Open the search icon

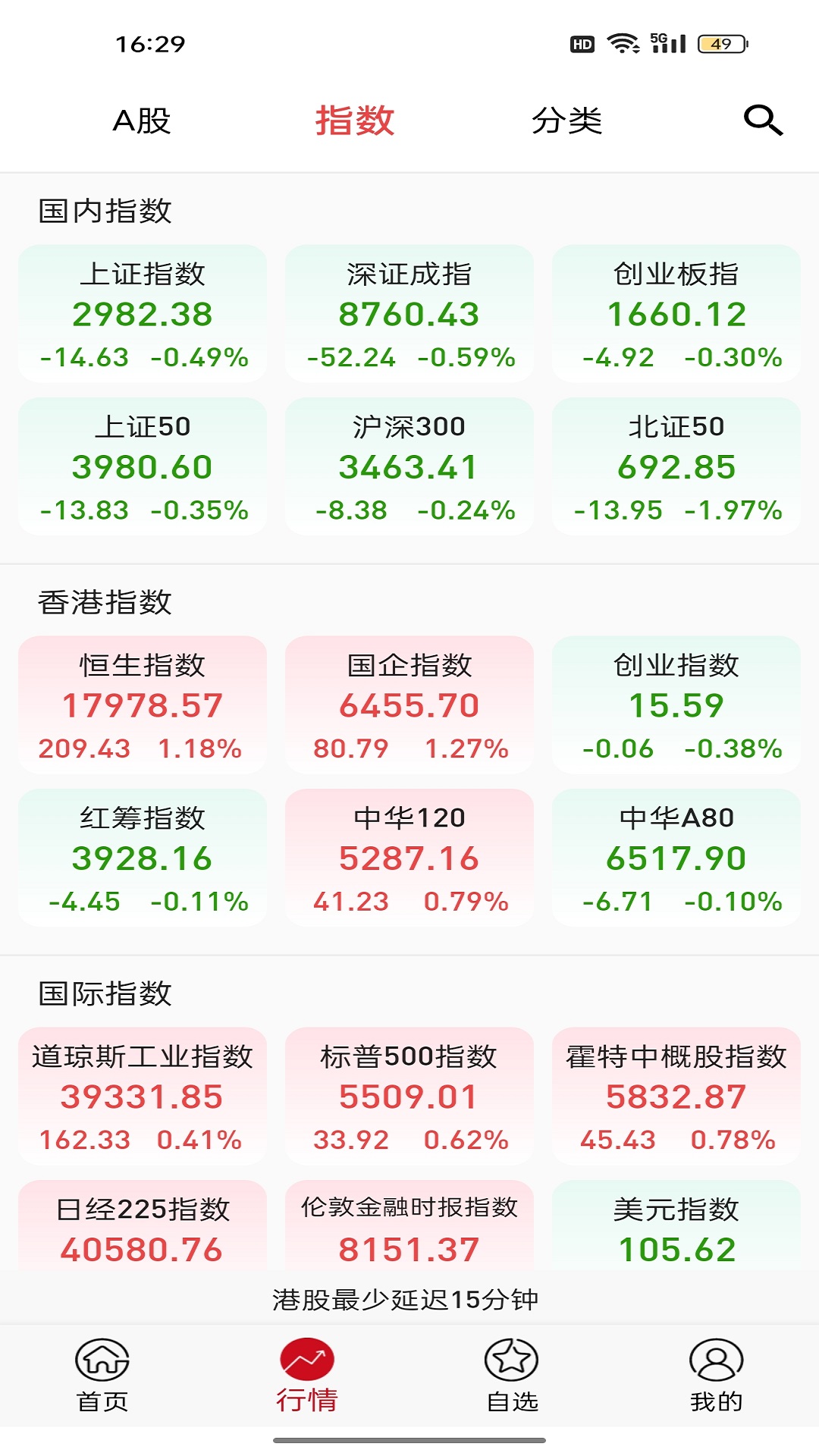764,120
